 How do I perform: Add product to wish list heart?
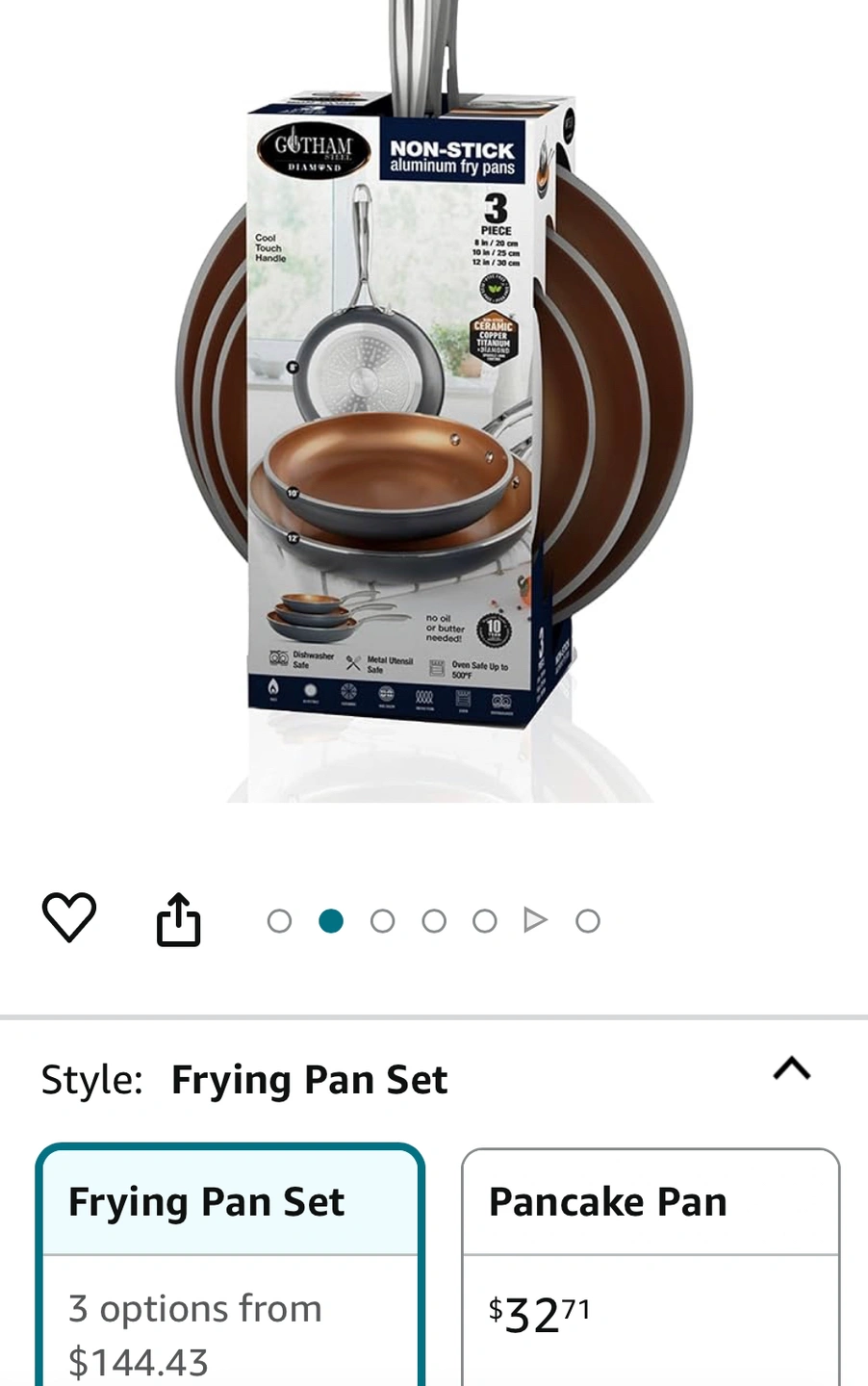point(69,918)
